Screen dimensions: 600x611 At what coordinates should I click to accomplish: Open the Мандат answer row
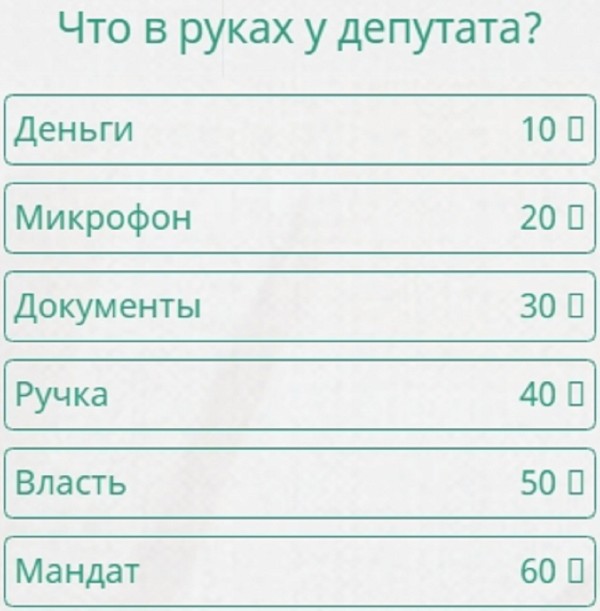300,572
